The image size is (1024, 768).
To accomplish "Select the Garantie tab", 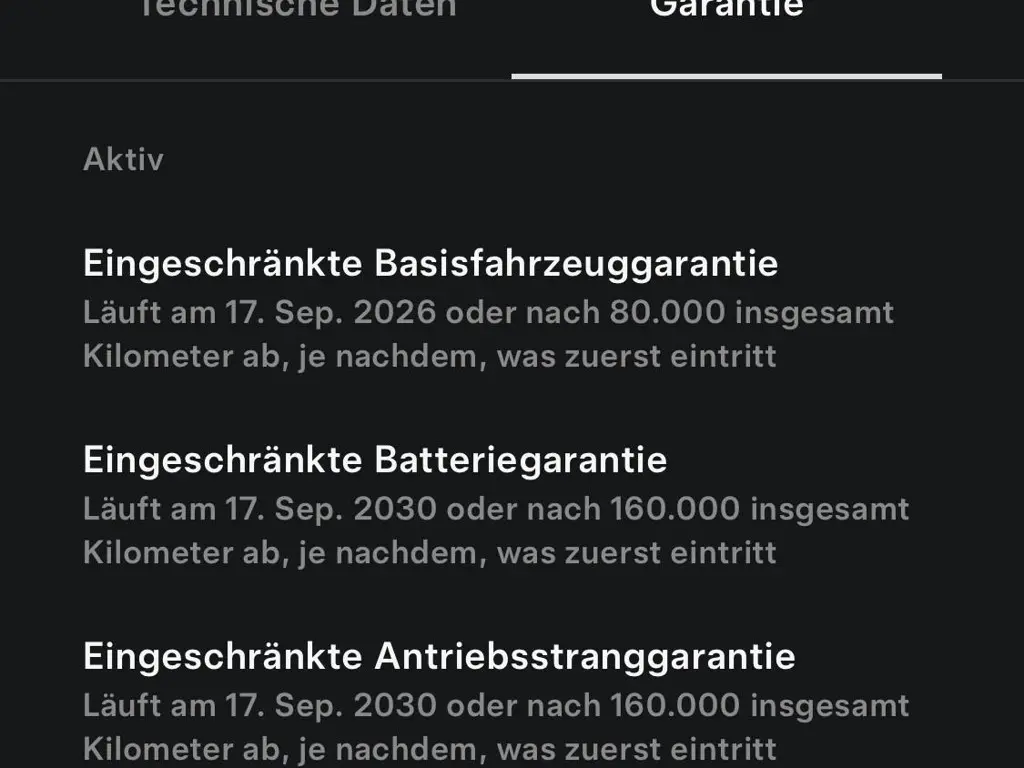I will [726, 12].
